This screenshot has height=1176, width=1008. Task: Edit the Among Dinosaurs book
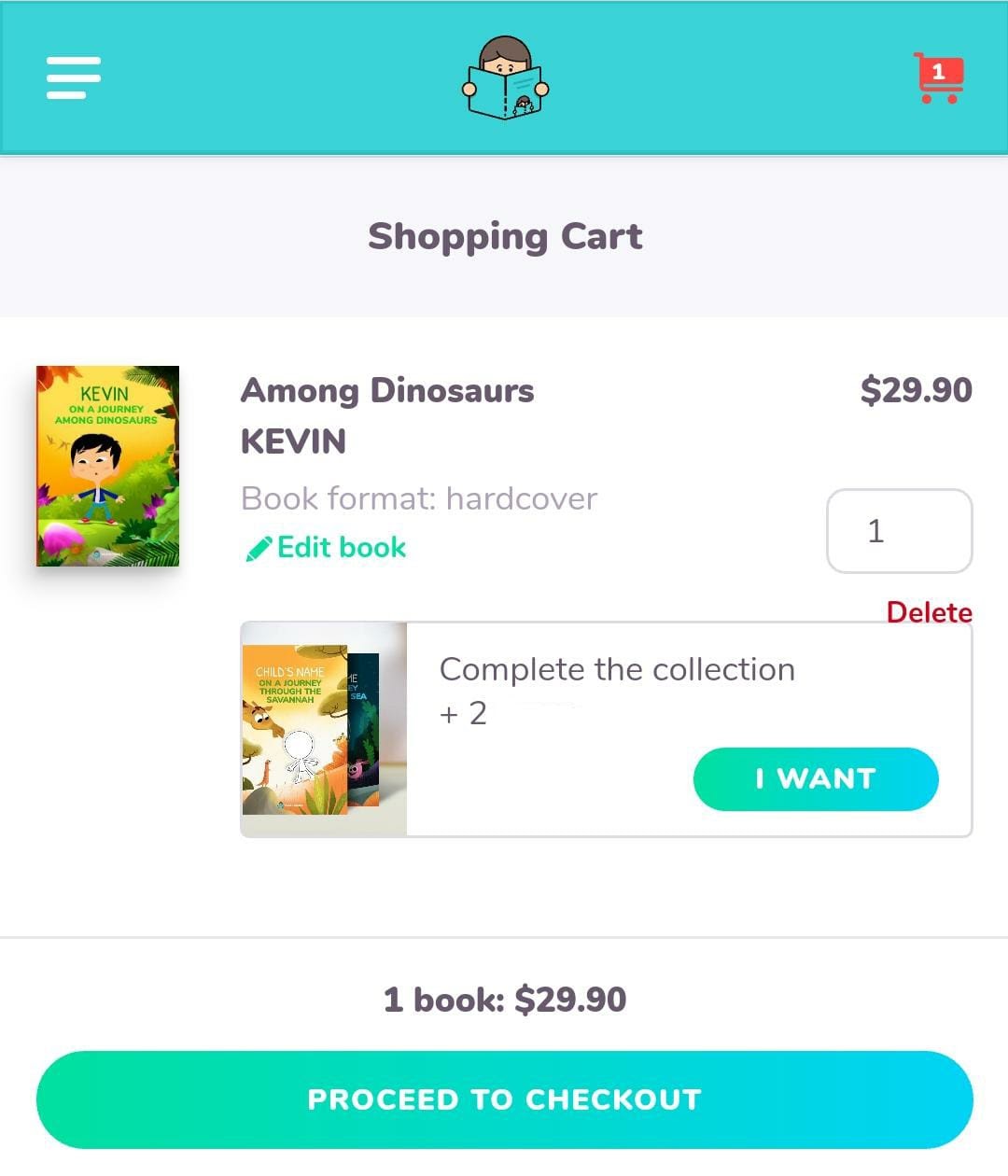pyautogui.click(x=326, y=548)
